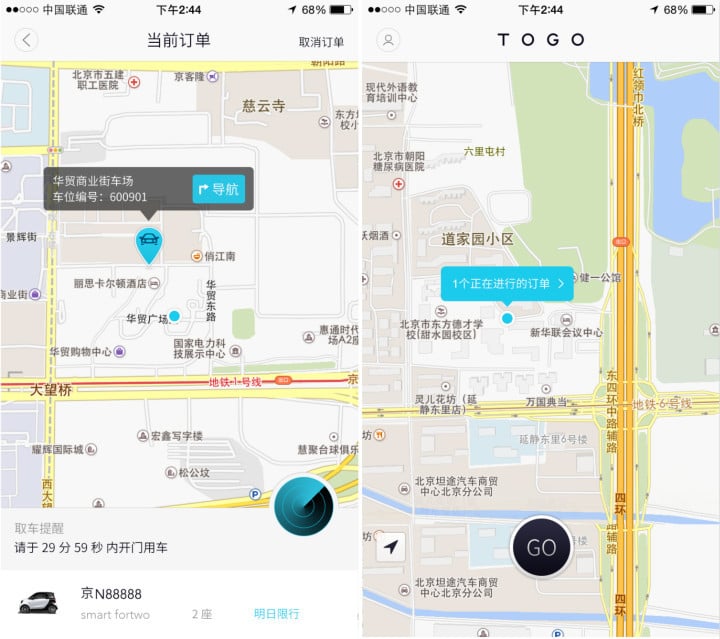Recenter the map with the location arrow
This screenshot has height=639, width=720.
pyautogui.click(x=391, y=546)
